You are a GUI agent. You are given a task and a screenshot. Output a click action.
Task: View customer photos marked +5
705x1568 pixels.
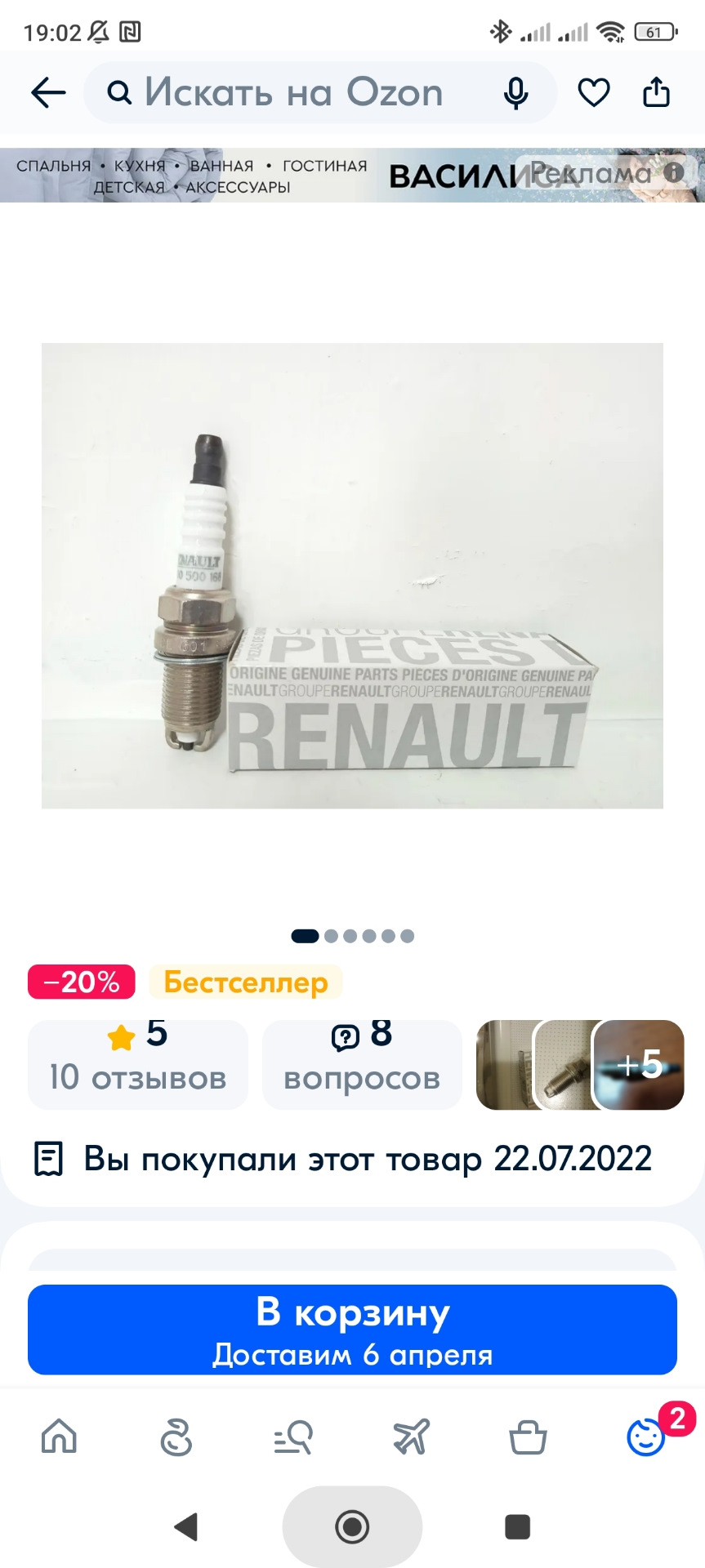click(x=639, y=1065)
